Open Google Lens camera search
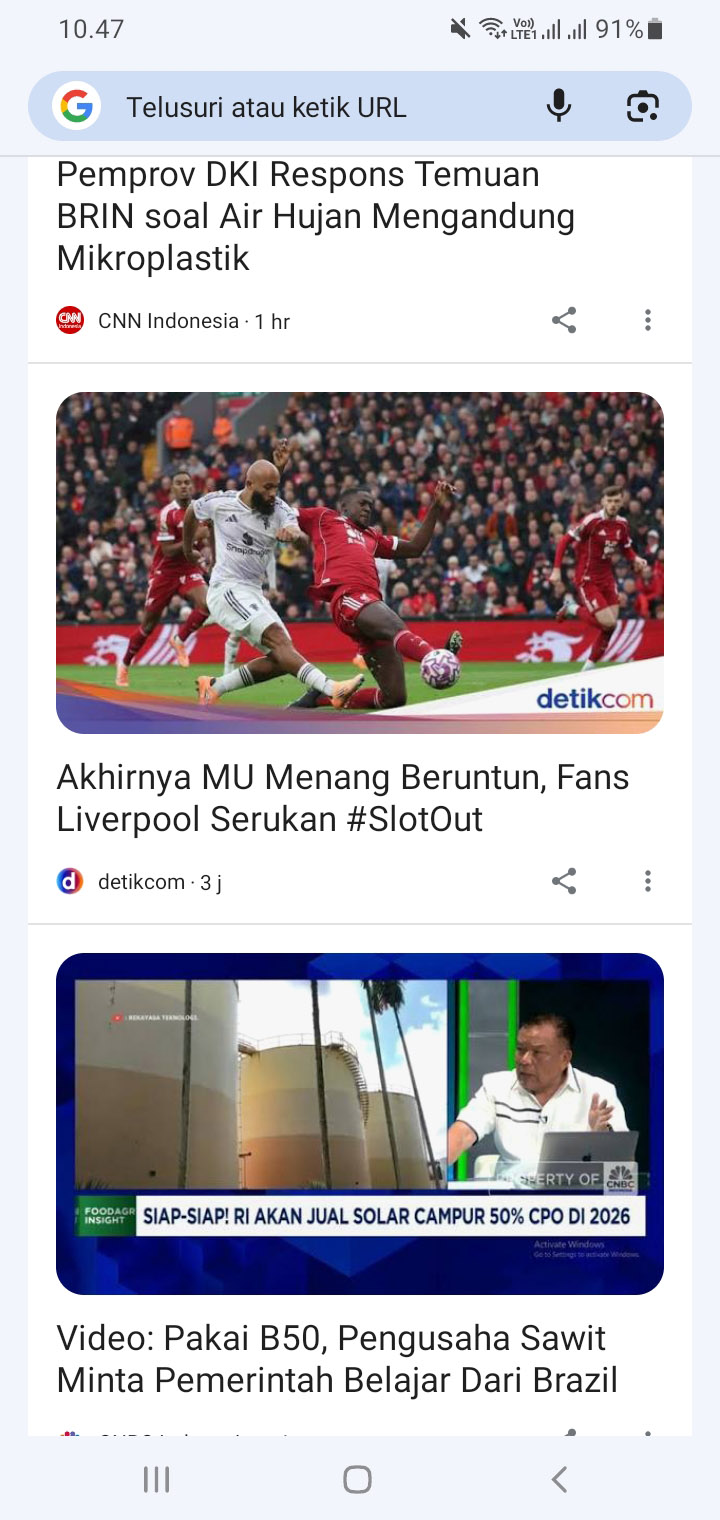The image size is (720, 1520). point(643,106)
